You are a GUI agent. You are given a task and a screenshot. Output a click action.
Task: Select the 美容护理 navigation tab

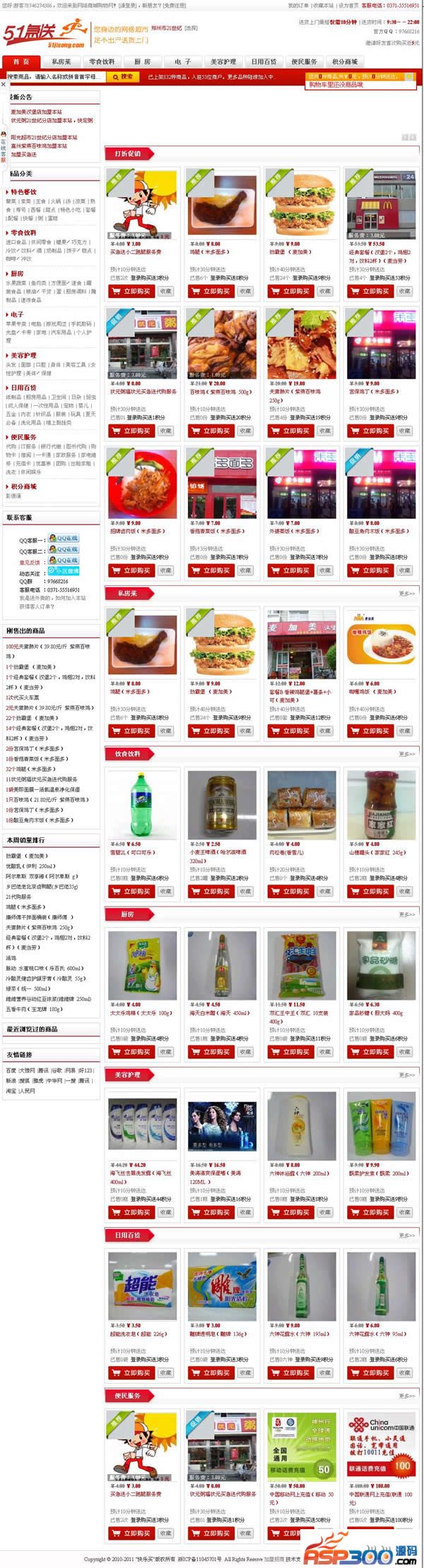pos(223,62)
